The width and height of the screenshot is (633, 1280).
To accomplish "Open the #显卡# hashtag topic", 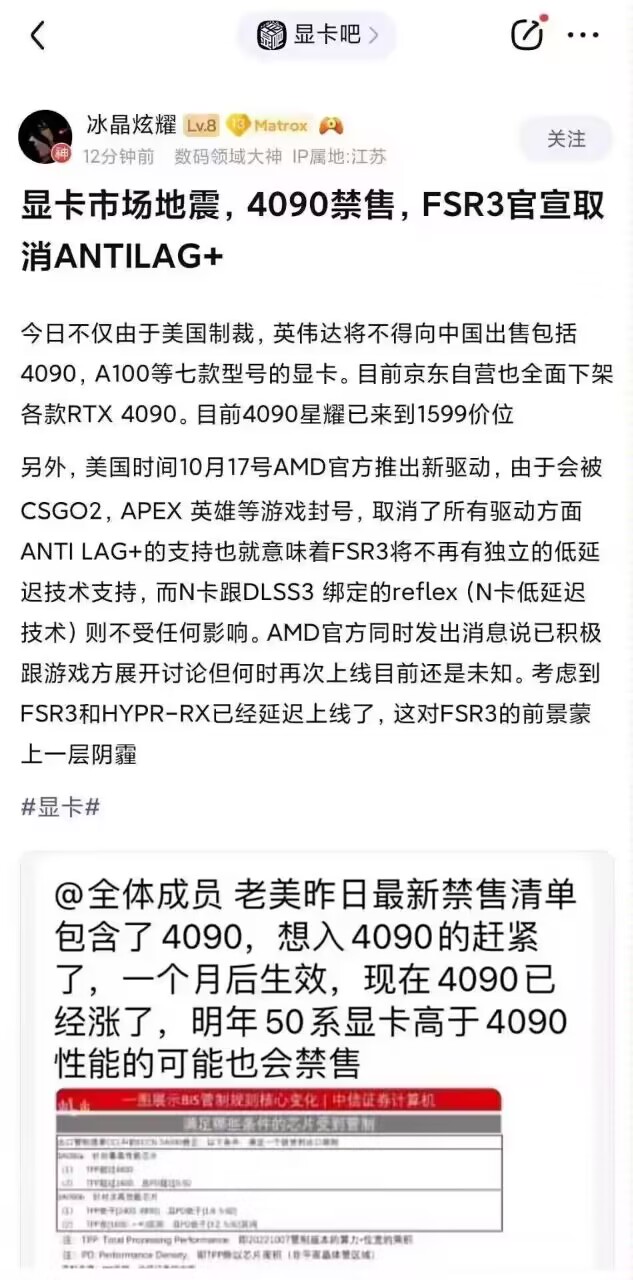I will [60, 807].
